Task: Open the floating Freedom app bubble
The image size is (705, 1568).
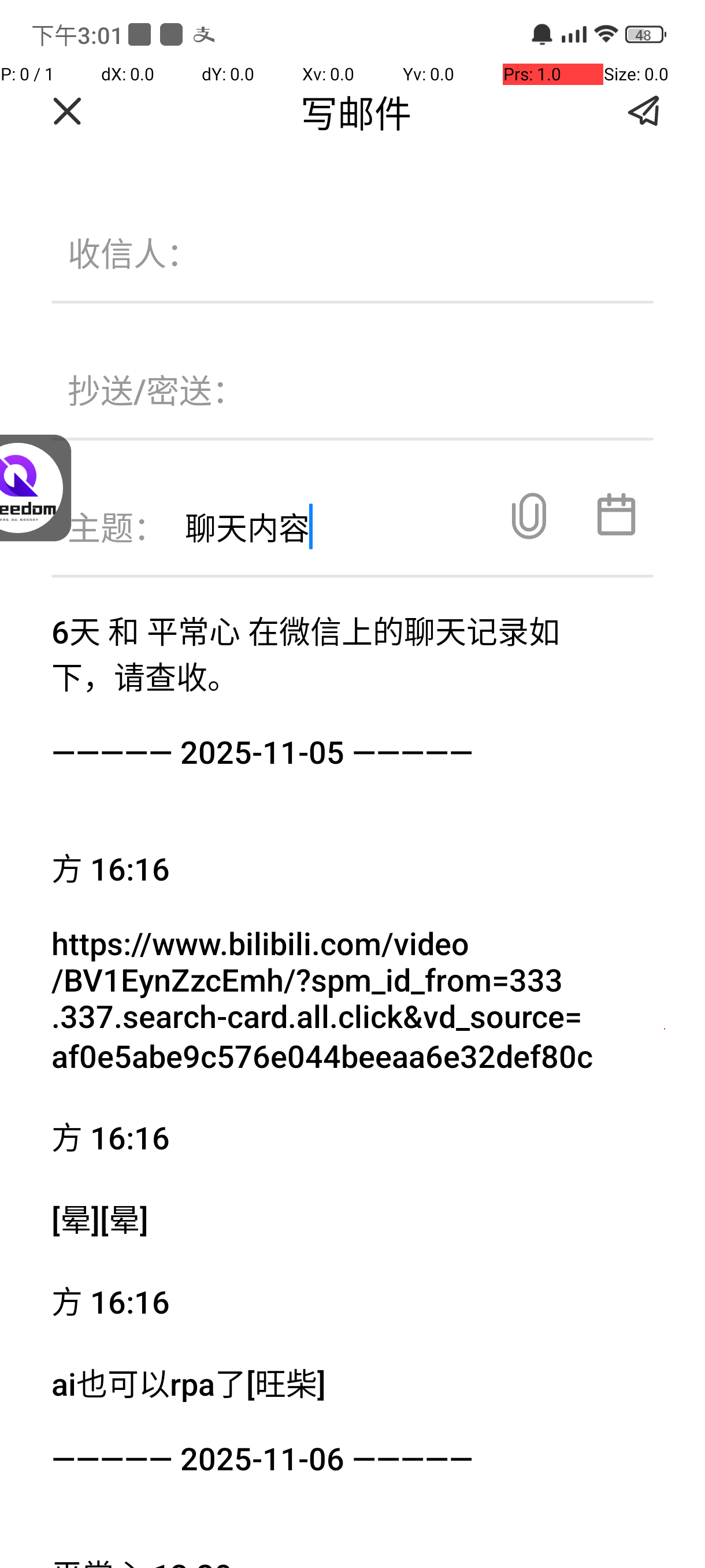Action: coord(31,487)
